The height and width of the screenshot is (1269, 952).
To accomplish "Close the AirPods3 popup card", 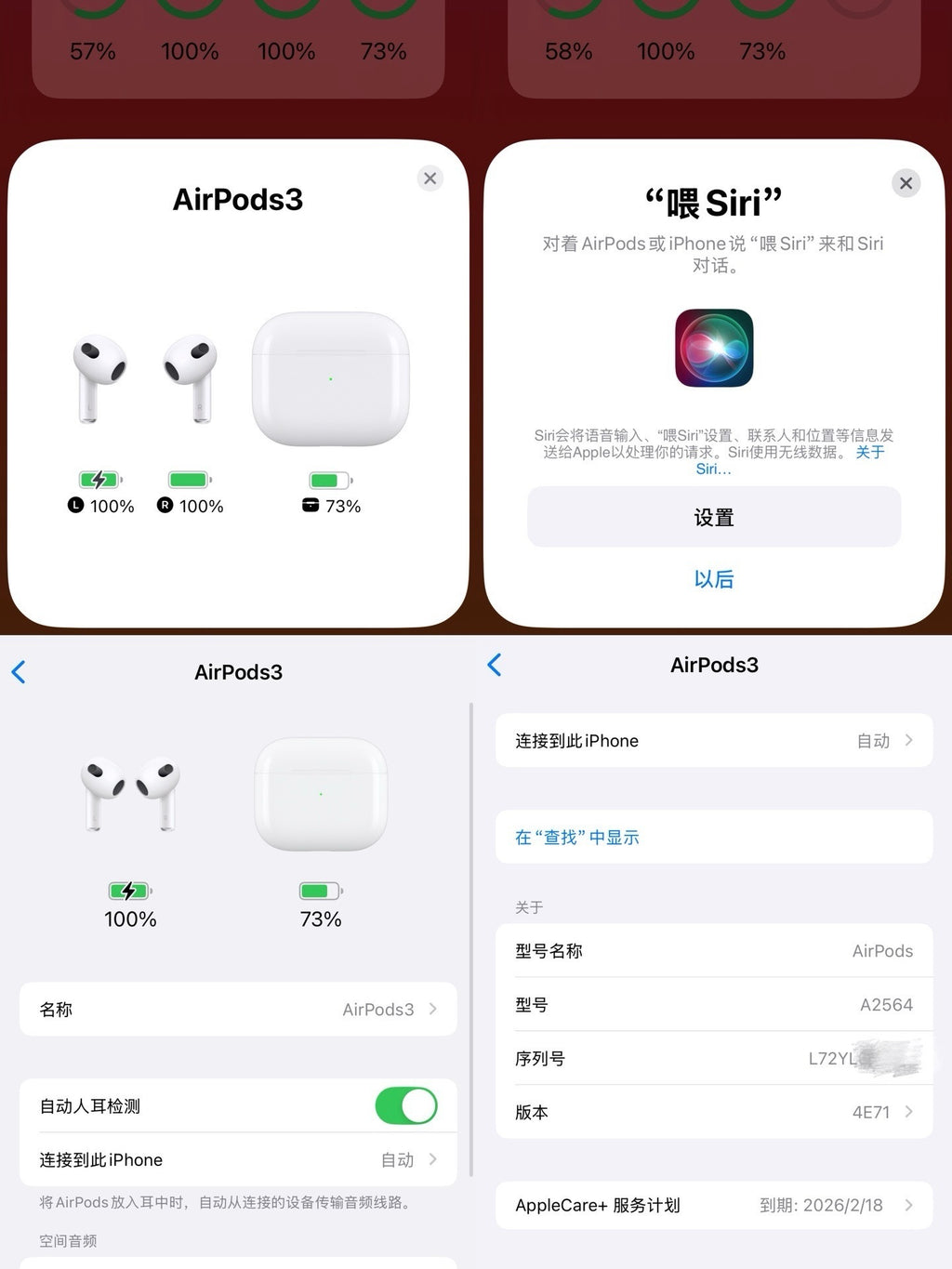I will pos(430,178).
